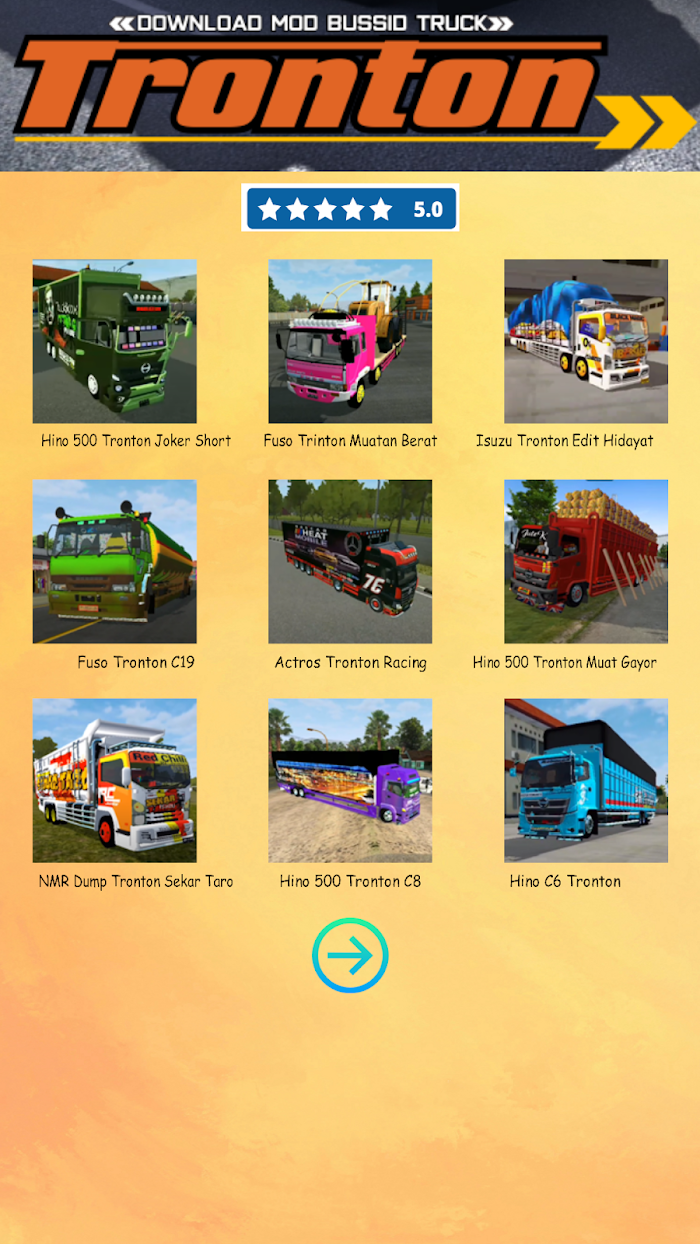View the Hino 500 Tronton C8 mod
The width and height of the screenshot is (700, 1244).
click(350, 780)
